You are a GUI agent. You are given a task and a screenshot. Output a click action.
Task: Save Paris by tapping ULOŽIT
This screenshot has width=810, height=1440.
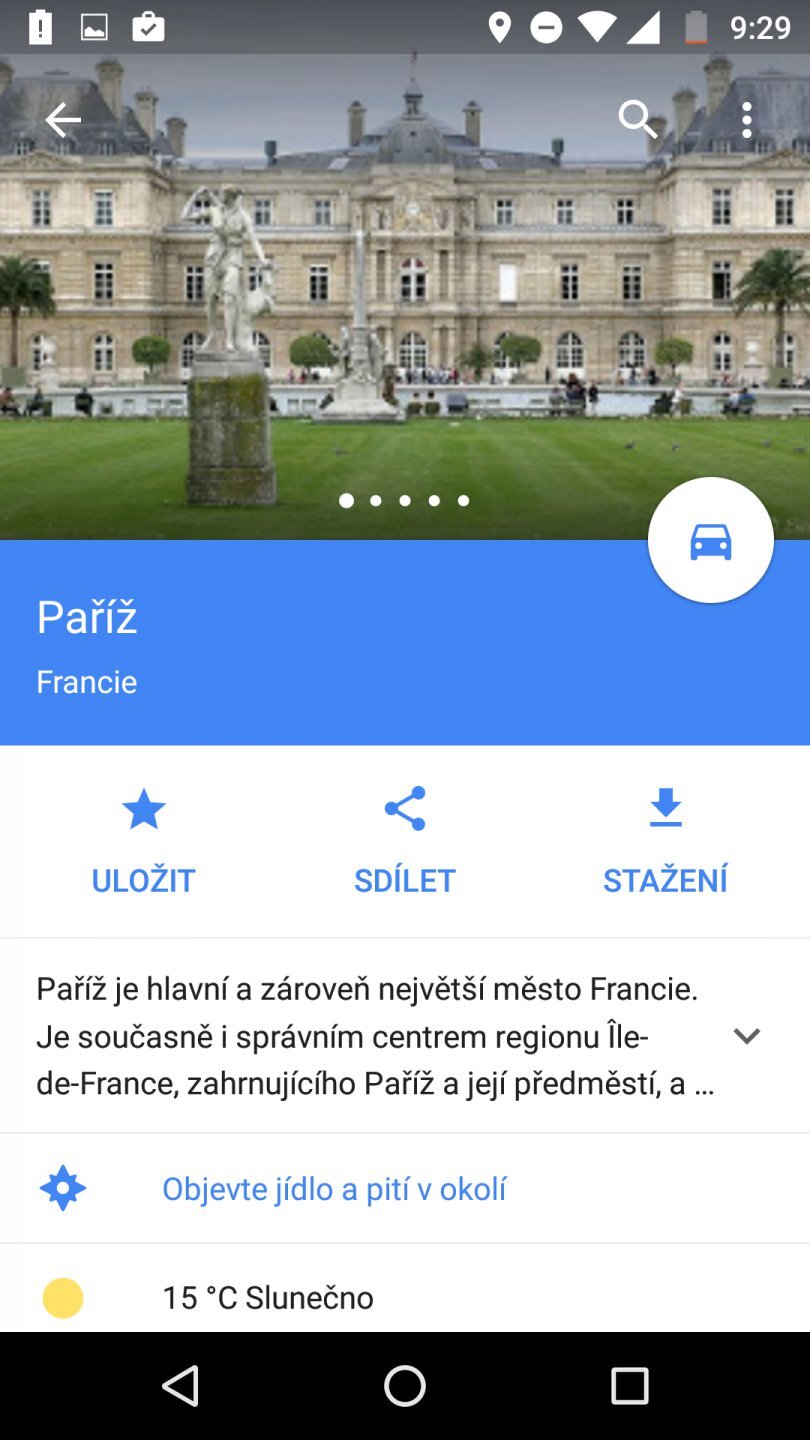coord(143,879)
